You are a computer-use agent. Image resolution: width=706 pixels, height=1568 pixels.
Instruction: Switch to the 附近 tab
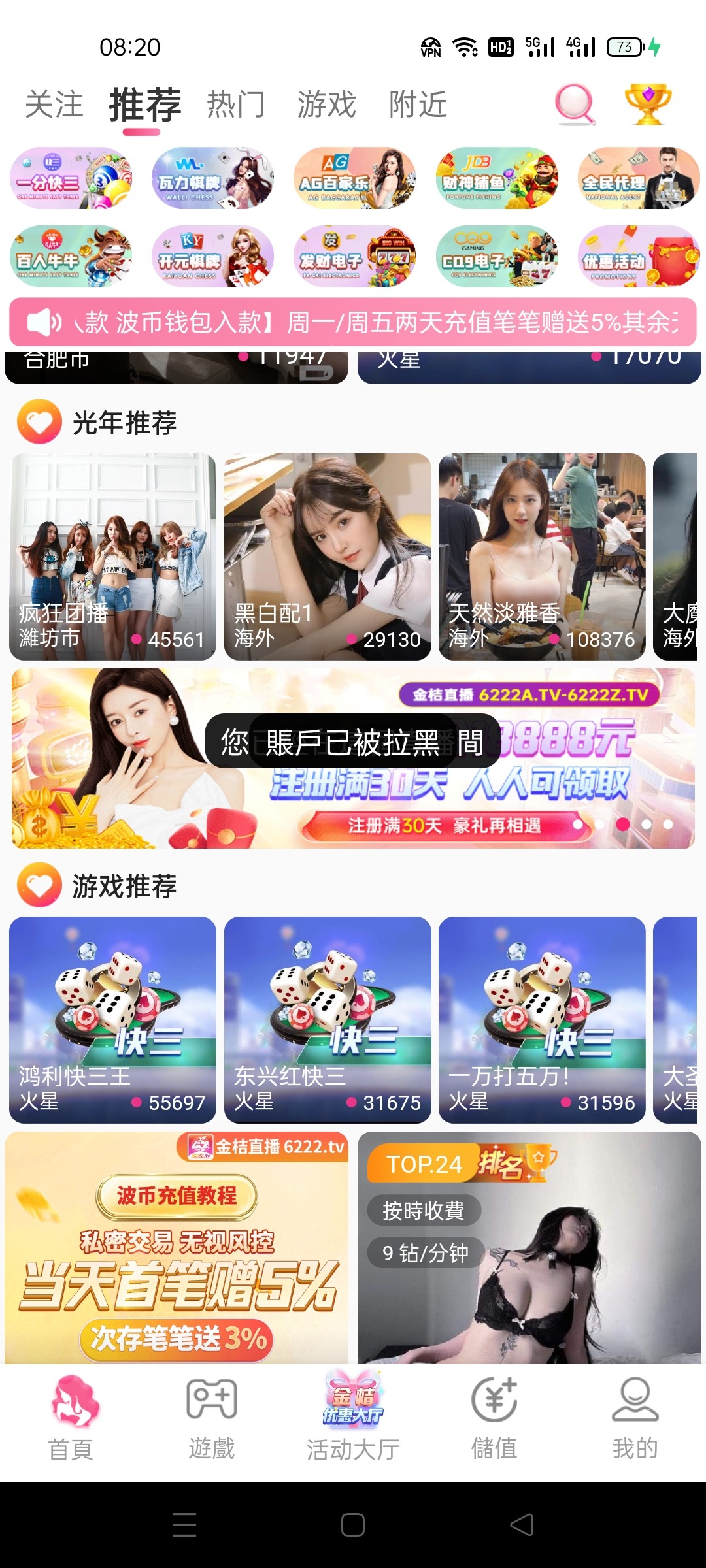418,105
